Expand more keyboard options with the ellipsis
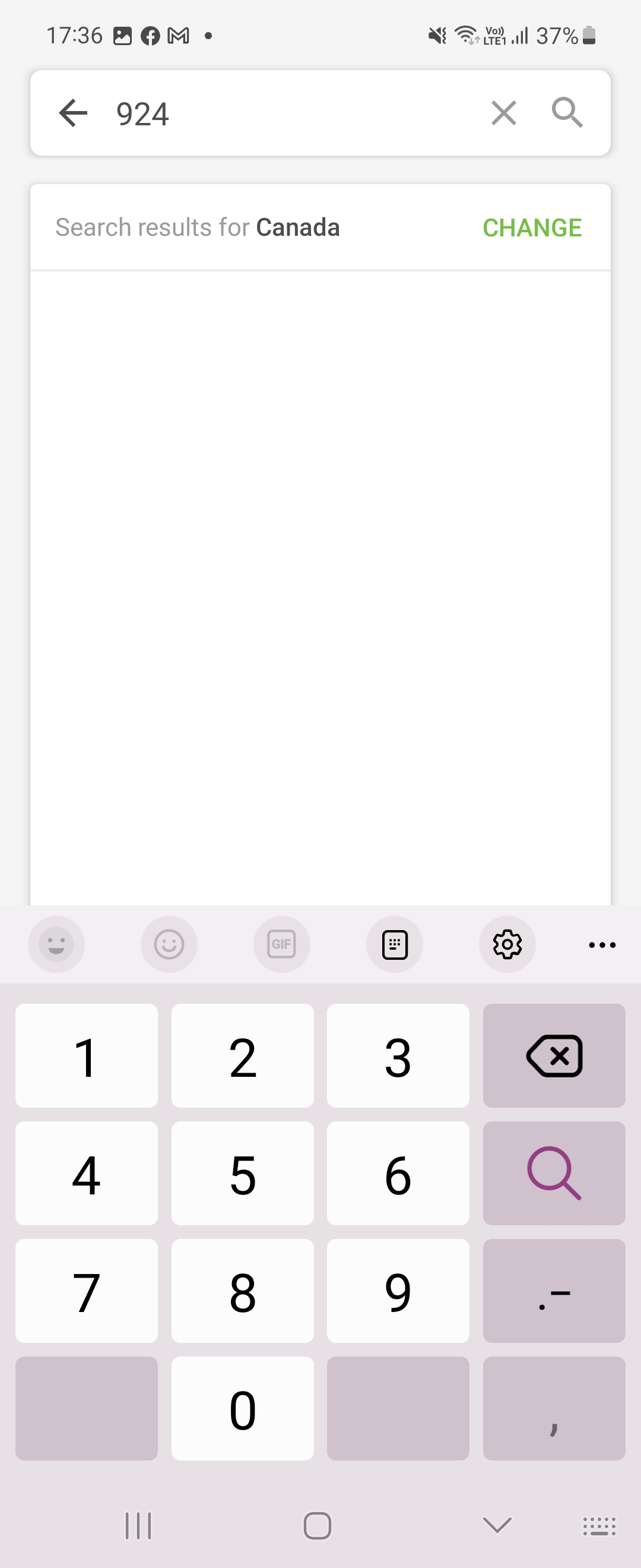 click(x=601, y=944)
